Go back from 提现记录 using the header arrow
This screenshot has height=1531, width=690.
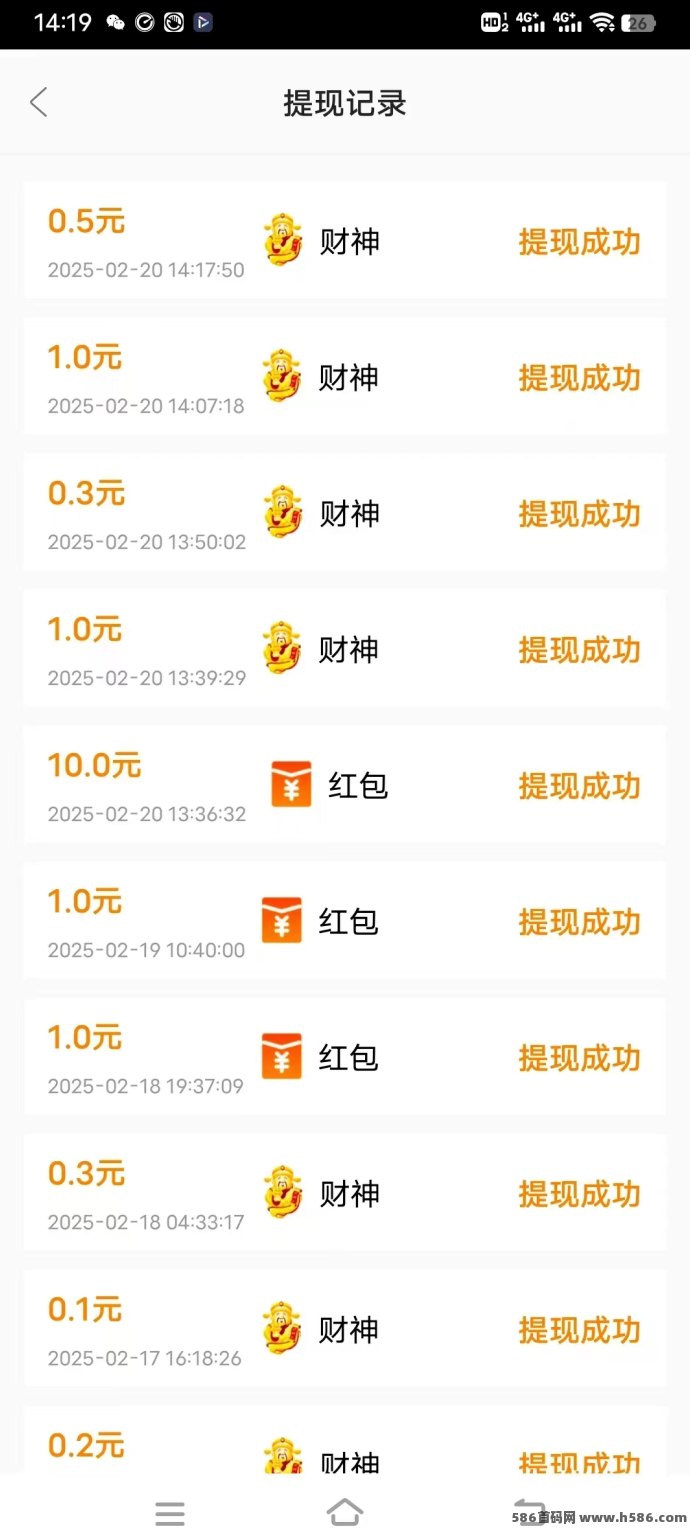[x=38, y=102]
